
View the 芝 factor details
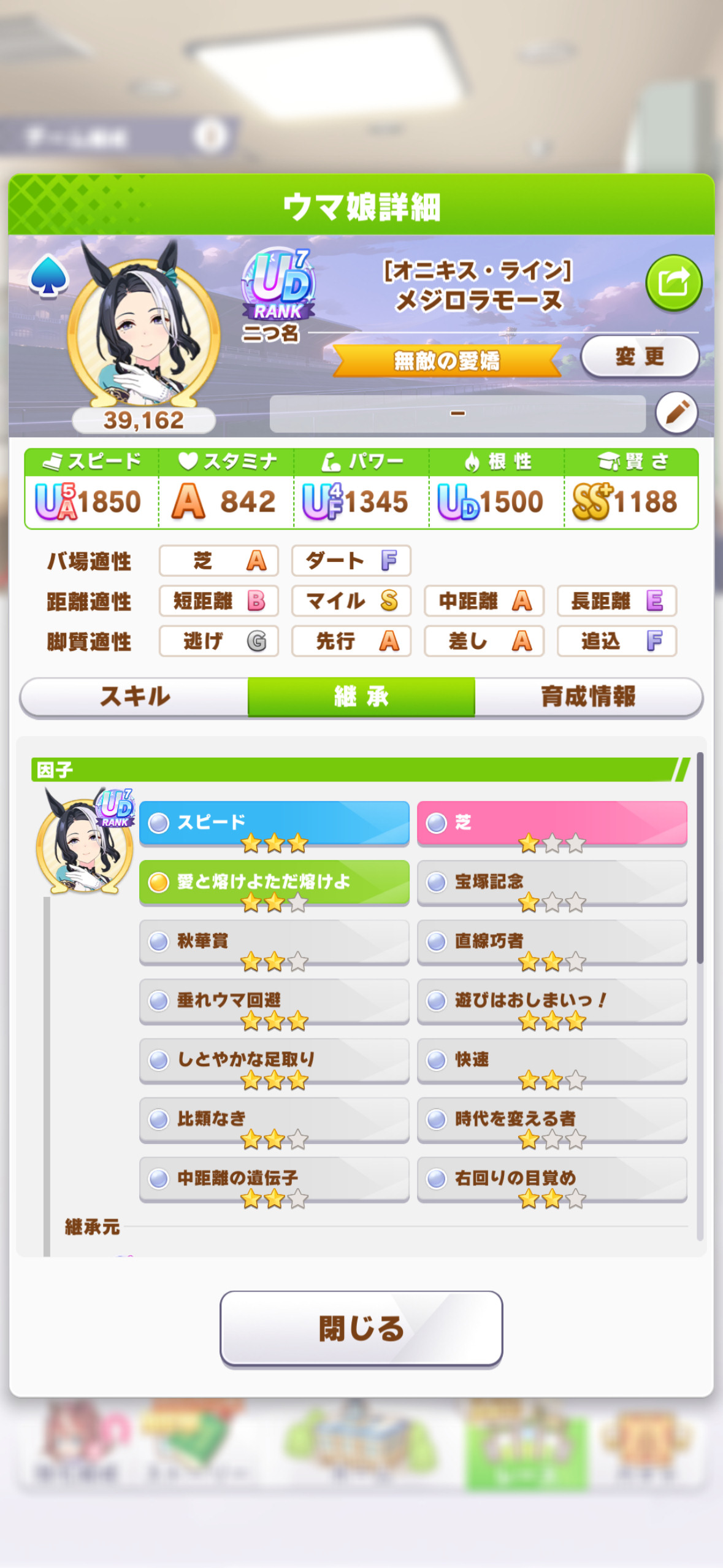point(552,823)
